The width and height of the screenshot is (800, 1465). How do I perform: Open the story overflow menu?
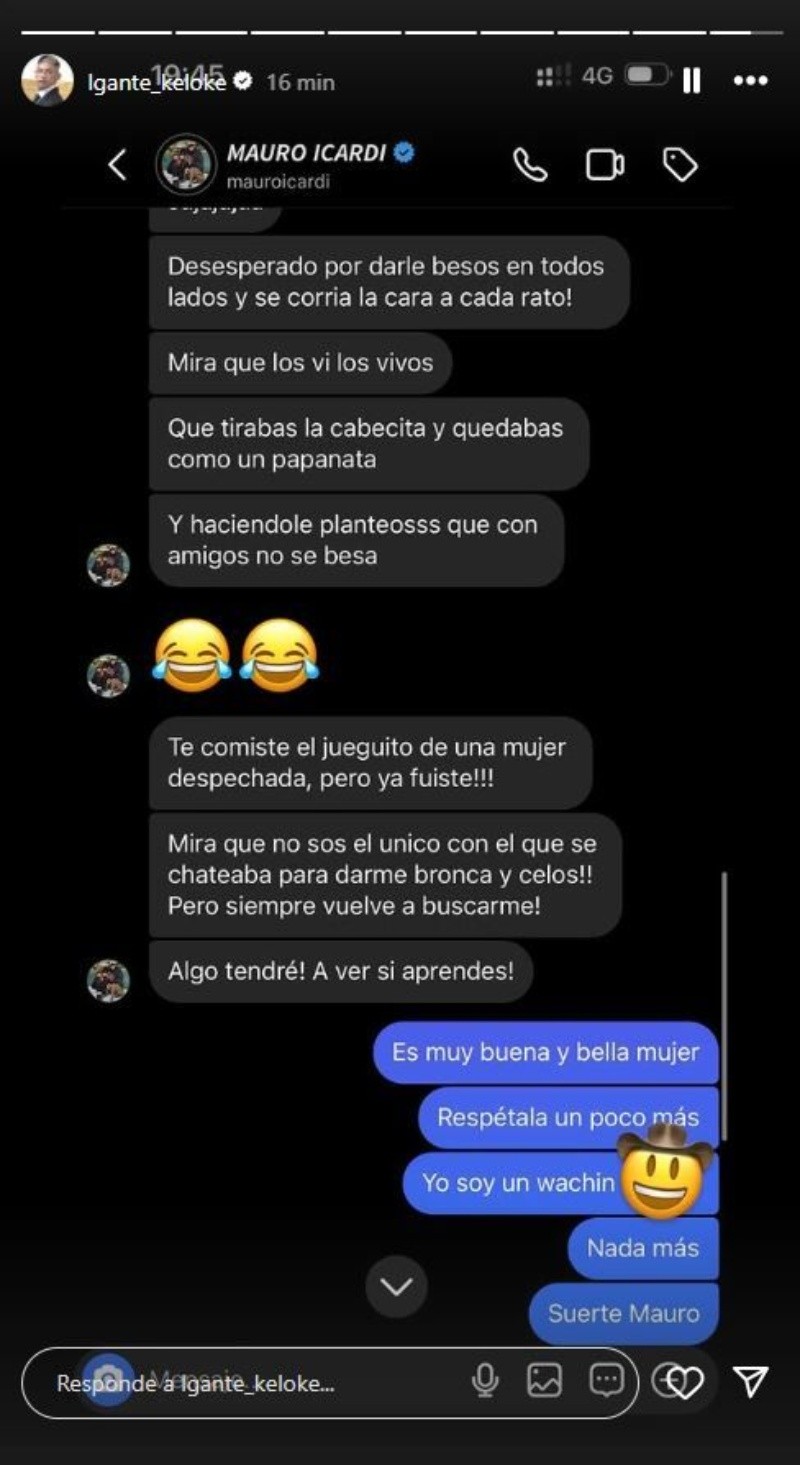(x=750, y=81)
